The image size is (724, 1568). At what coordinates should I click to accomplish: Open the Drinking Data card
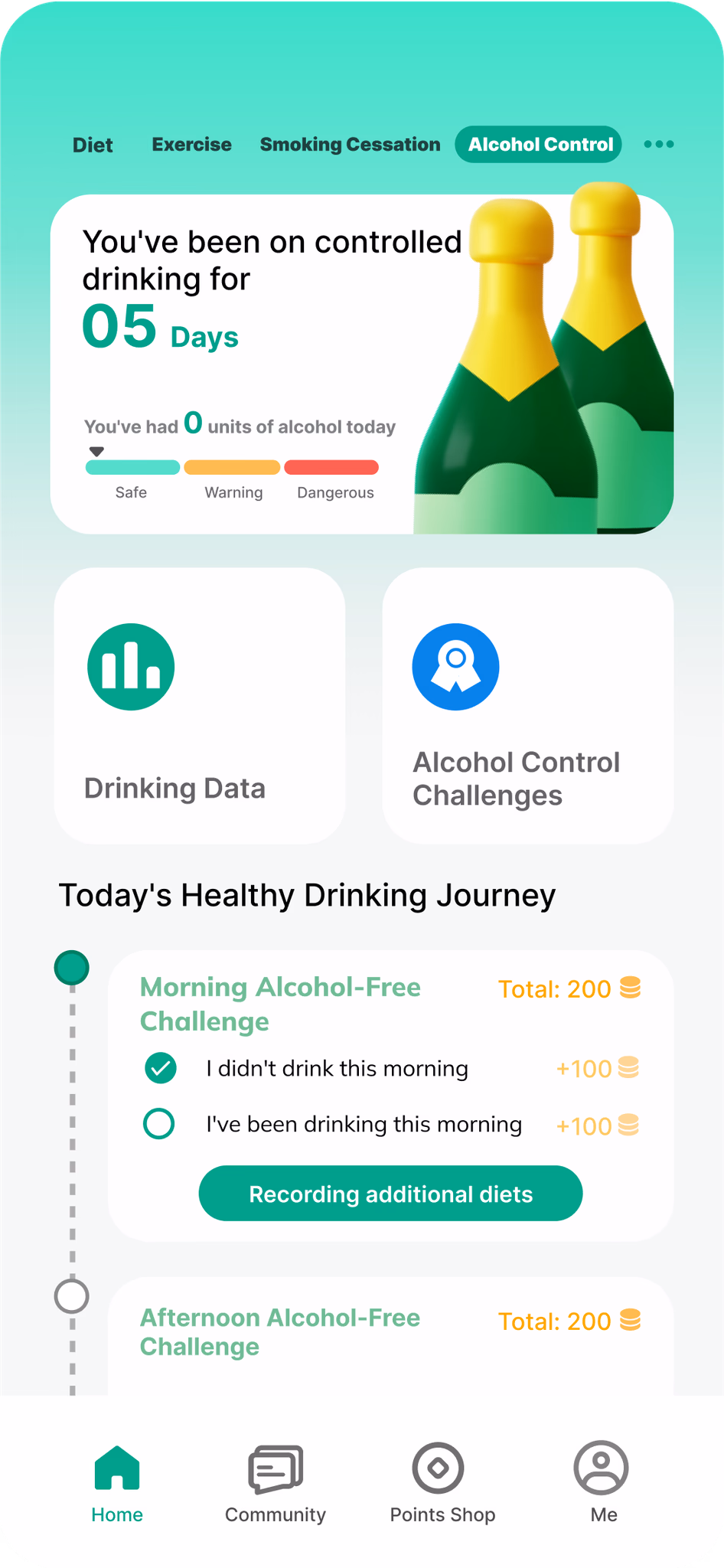[x=199, y=705]
